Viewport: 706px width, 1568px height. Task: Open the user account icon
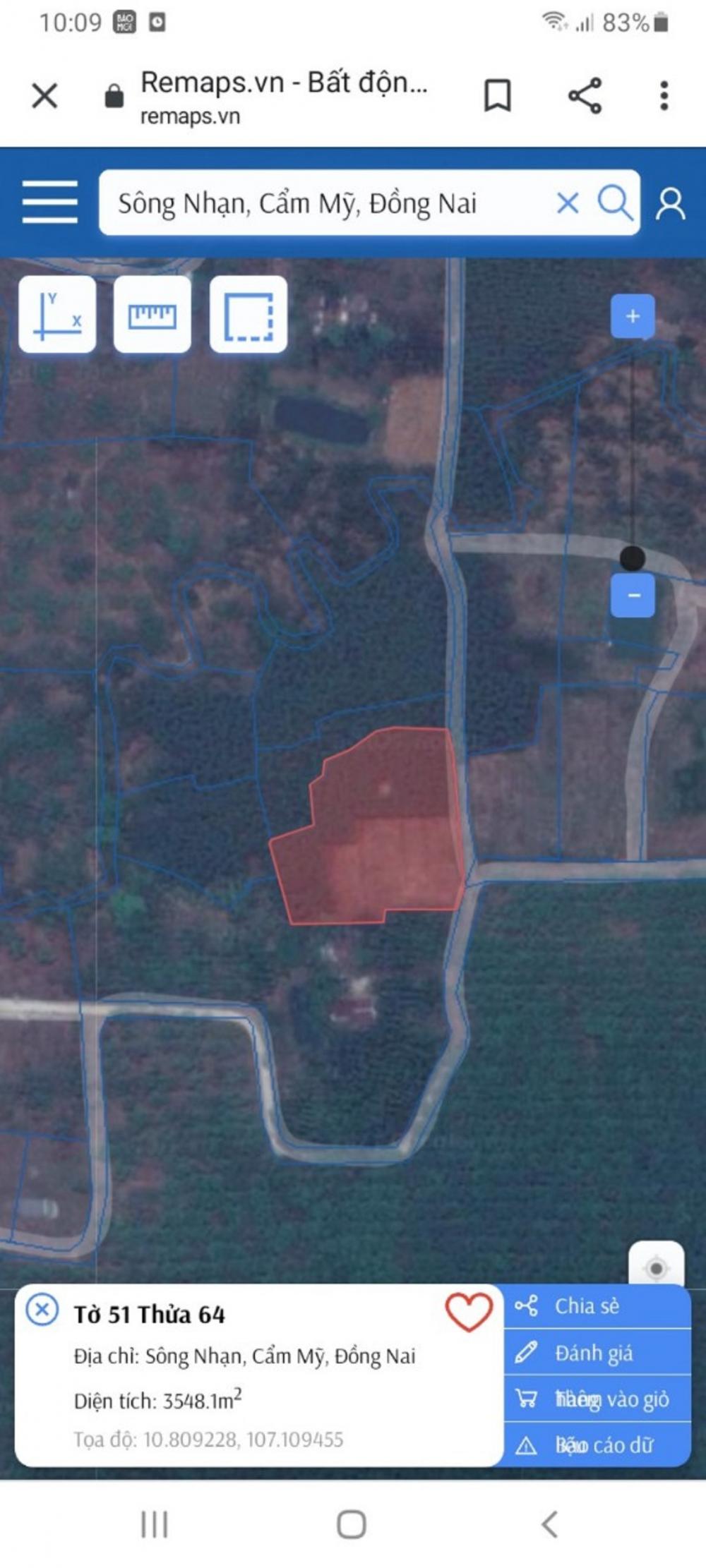pyautogui.click(x=670, y=204)
